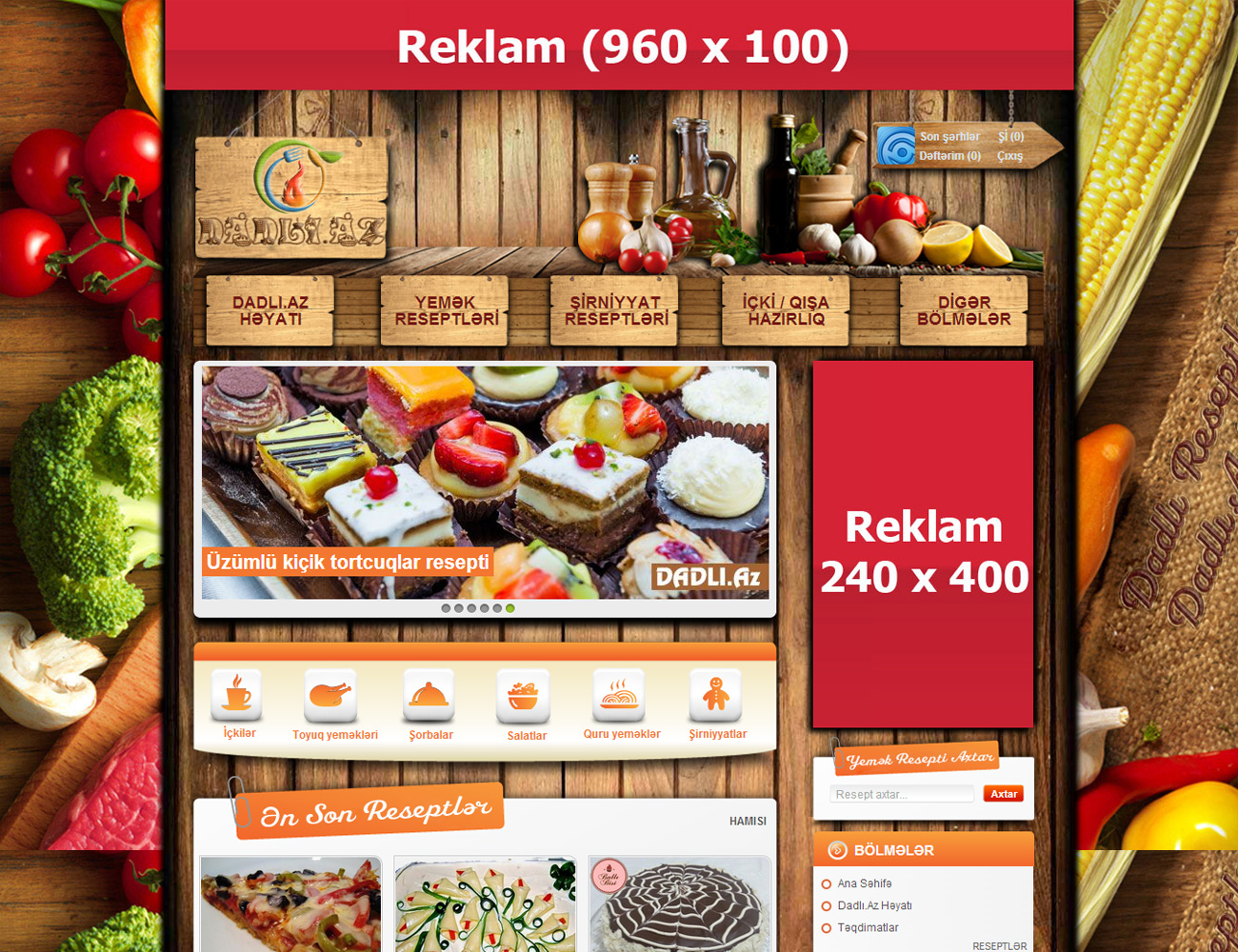The height and width of the screenshot is (952, 1238).
Task: Focus the Resept axtar search field
Action: (x=902, y=794)
